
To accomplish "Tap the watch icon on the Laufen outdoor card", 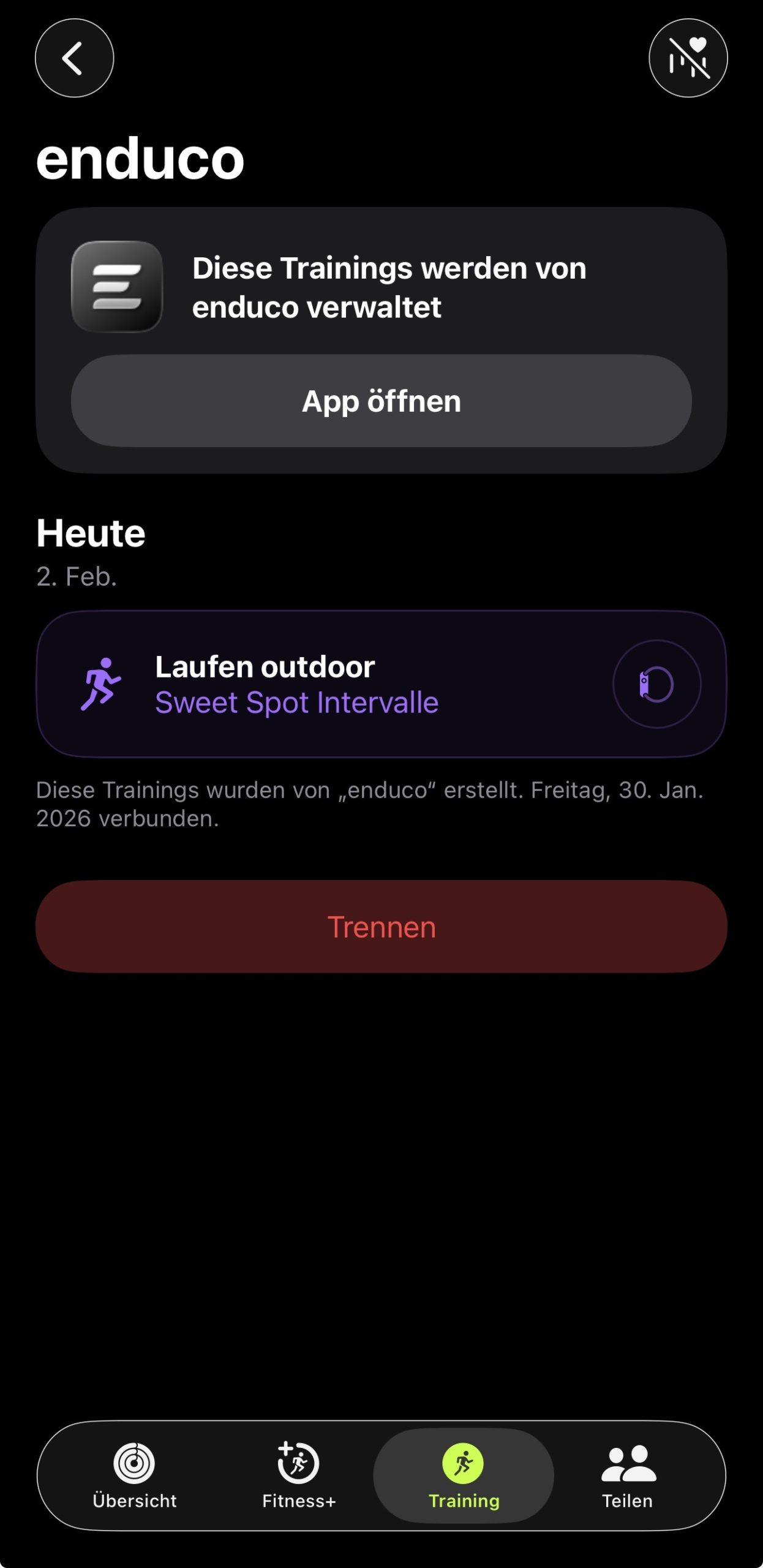I will (x=656, y=684).
